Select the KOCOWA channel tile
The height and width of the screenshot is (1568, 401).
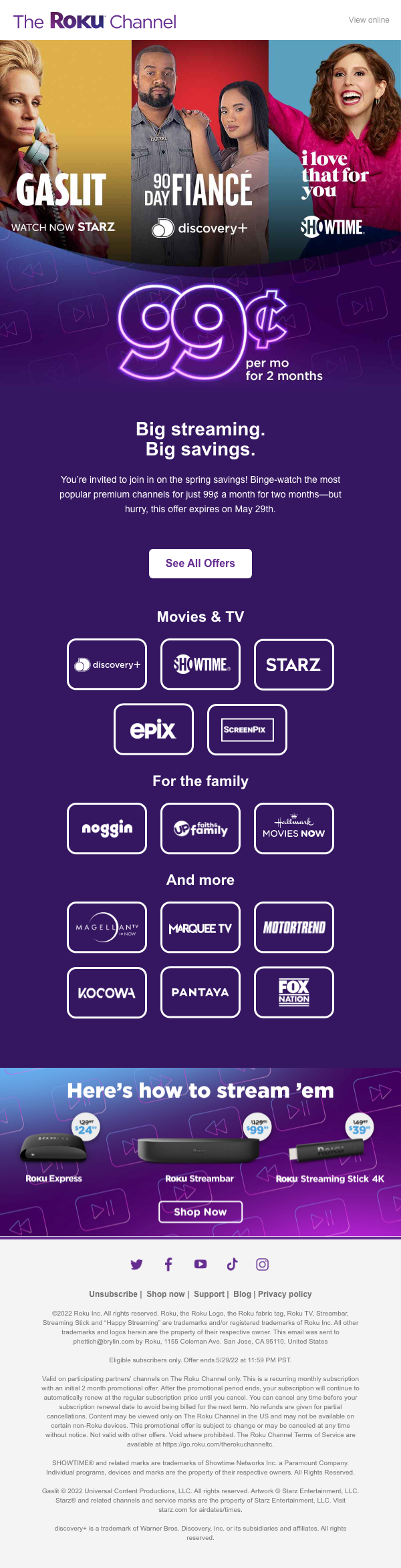107,992
